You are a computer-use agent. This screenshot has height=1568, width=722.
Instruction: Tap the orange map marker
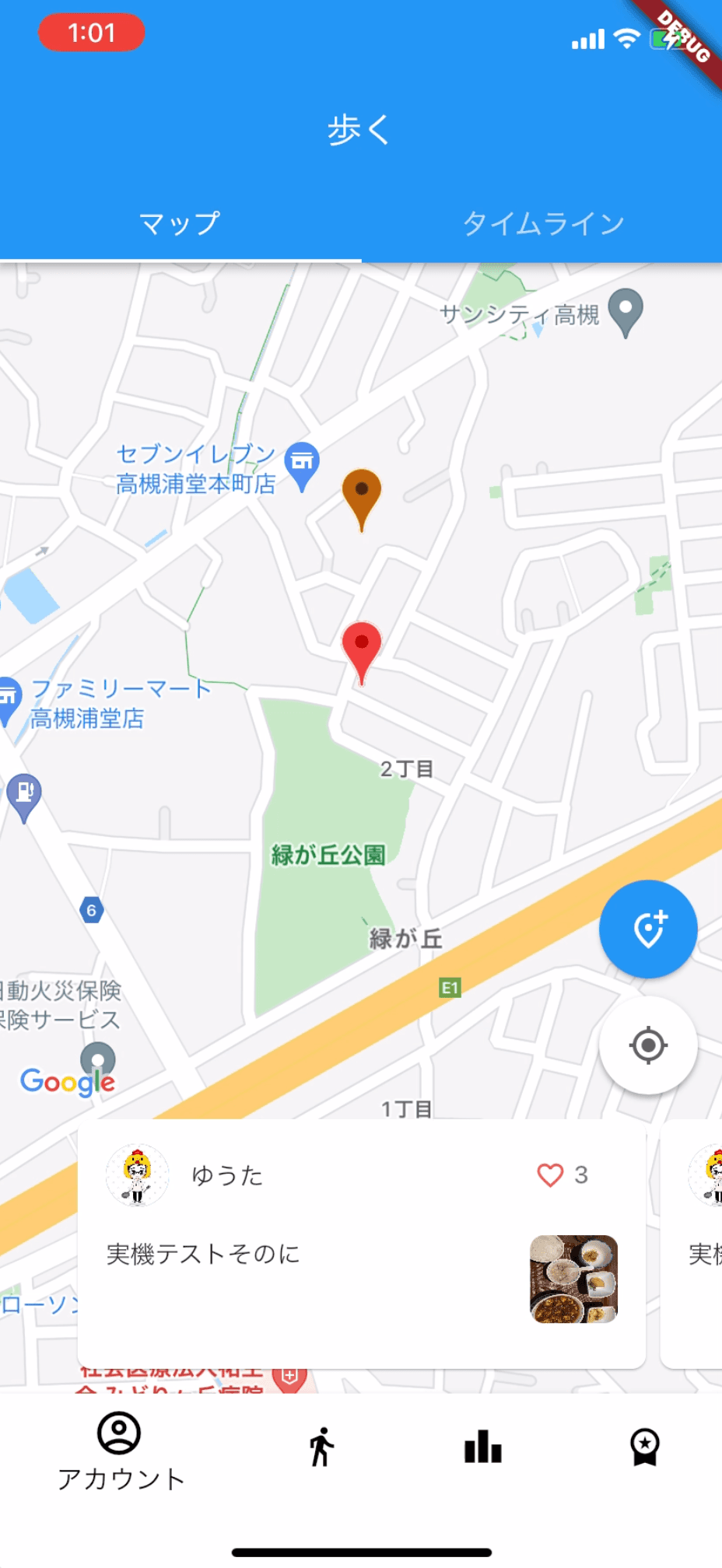tap(362, 494)
